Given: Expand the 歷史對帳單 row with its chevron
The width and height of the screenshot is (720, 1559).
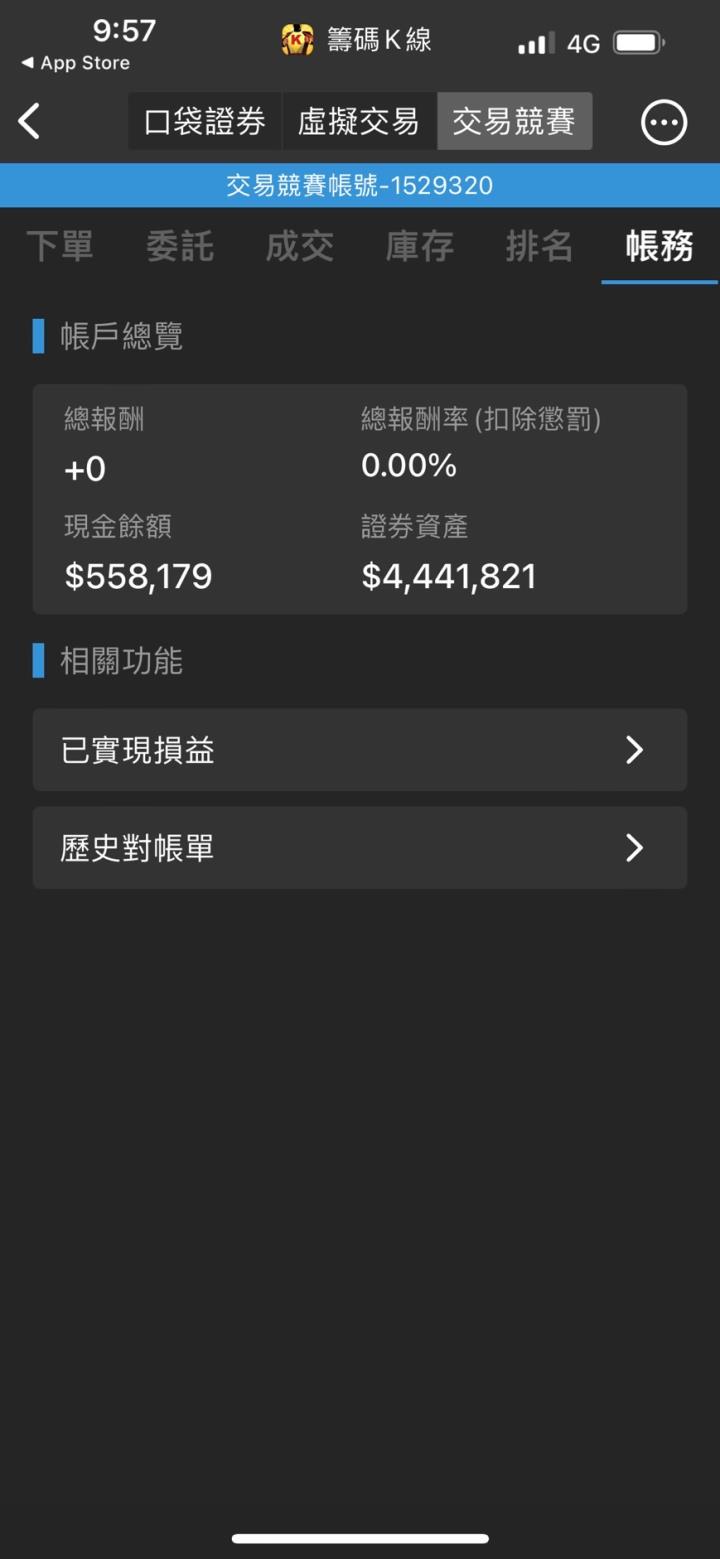Looking at the screenshot, I should pos(633,847).
